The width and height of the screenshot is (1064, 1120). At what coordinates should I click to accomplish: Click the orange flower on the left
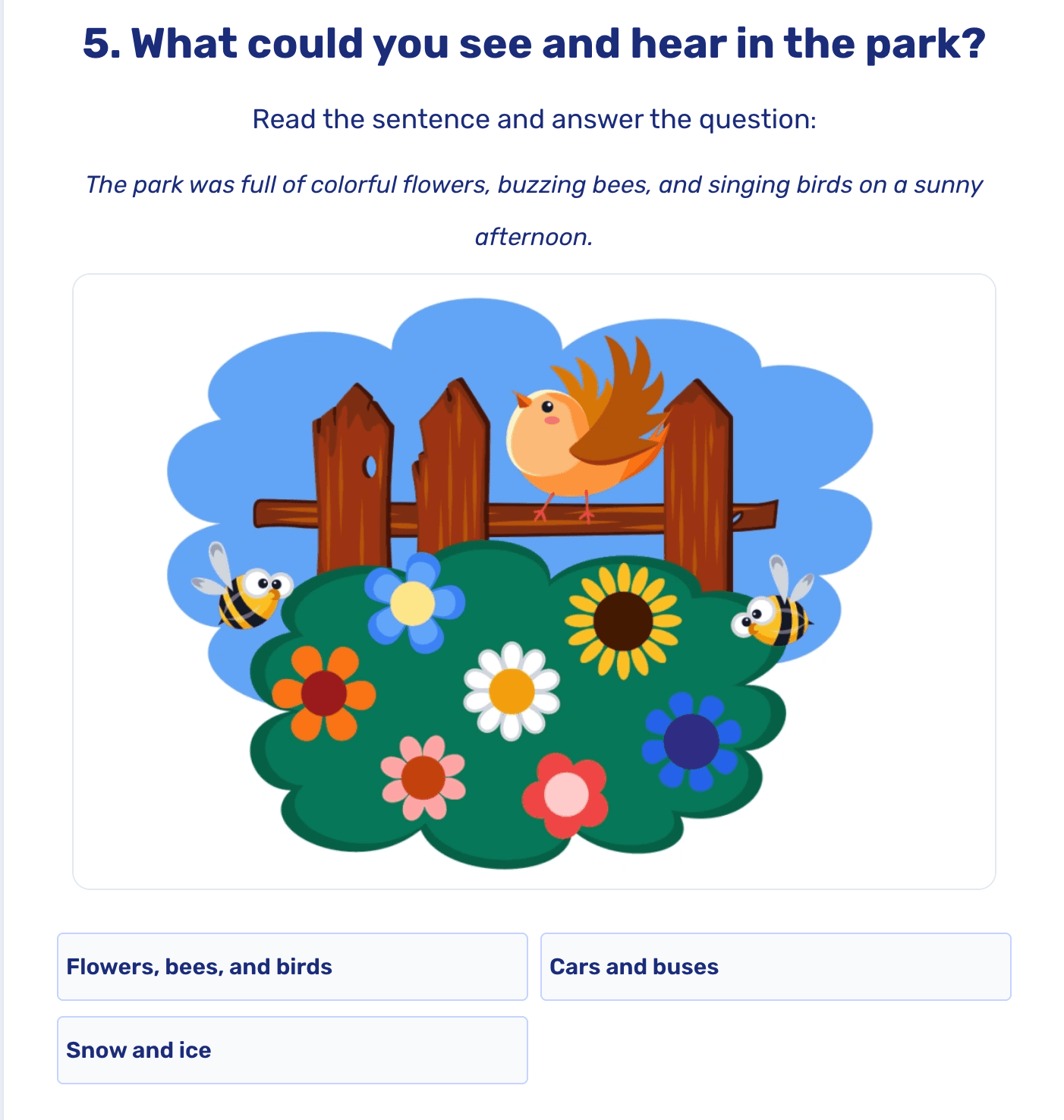323,694
